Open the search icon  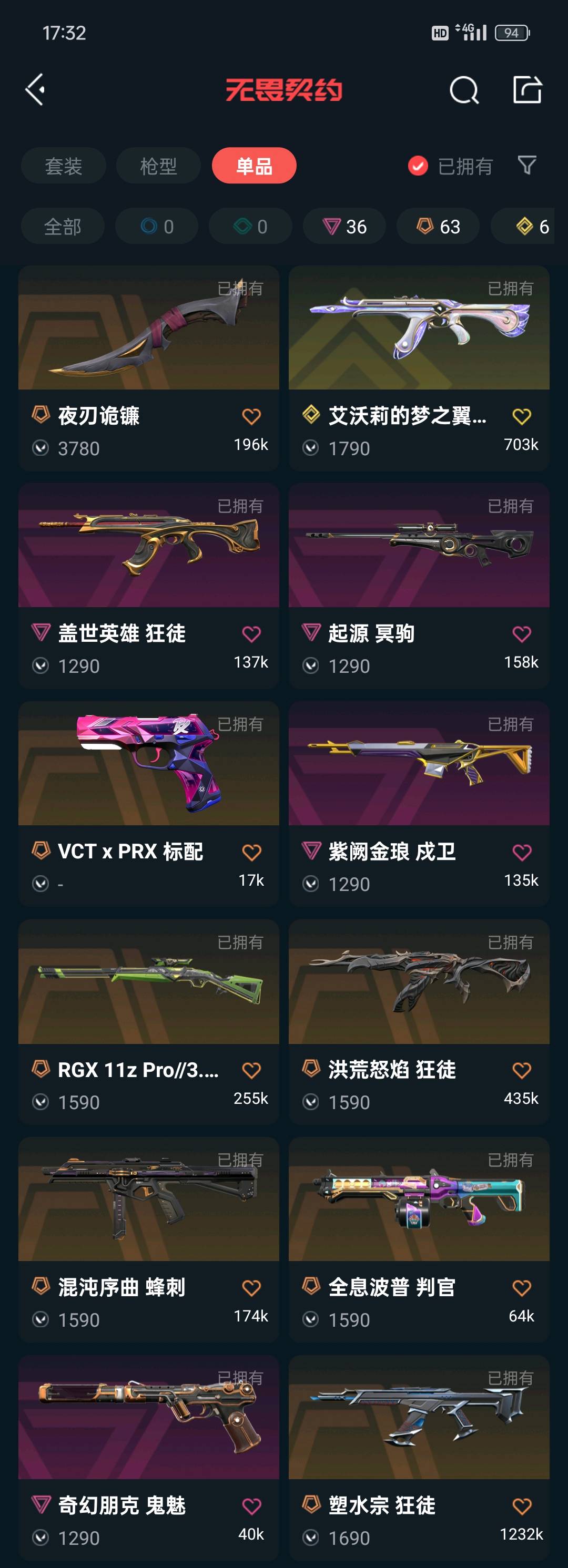pos(464,91)
